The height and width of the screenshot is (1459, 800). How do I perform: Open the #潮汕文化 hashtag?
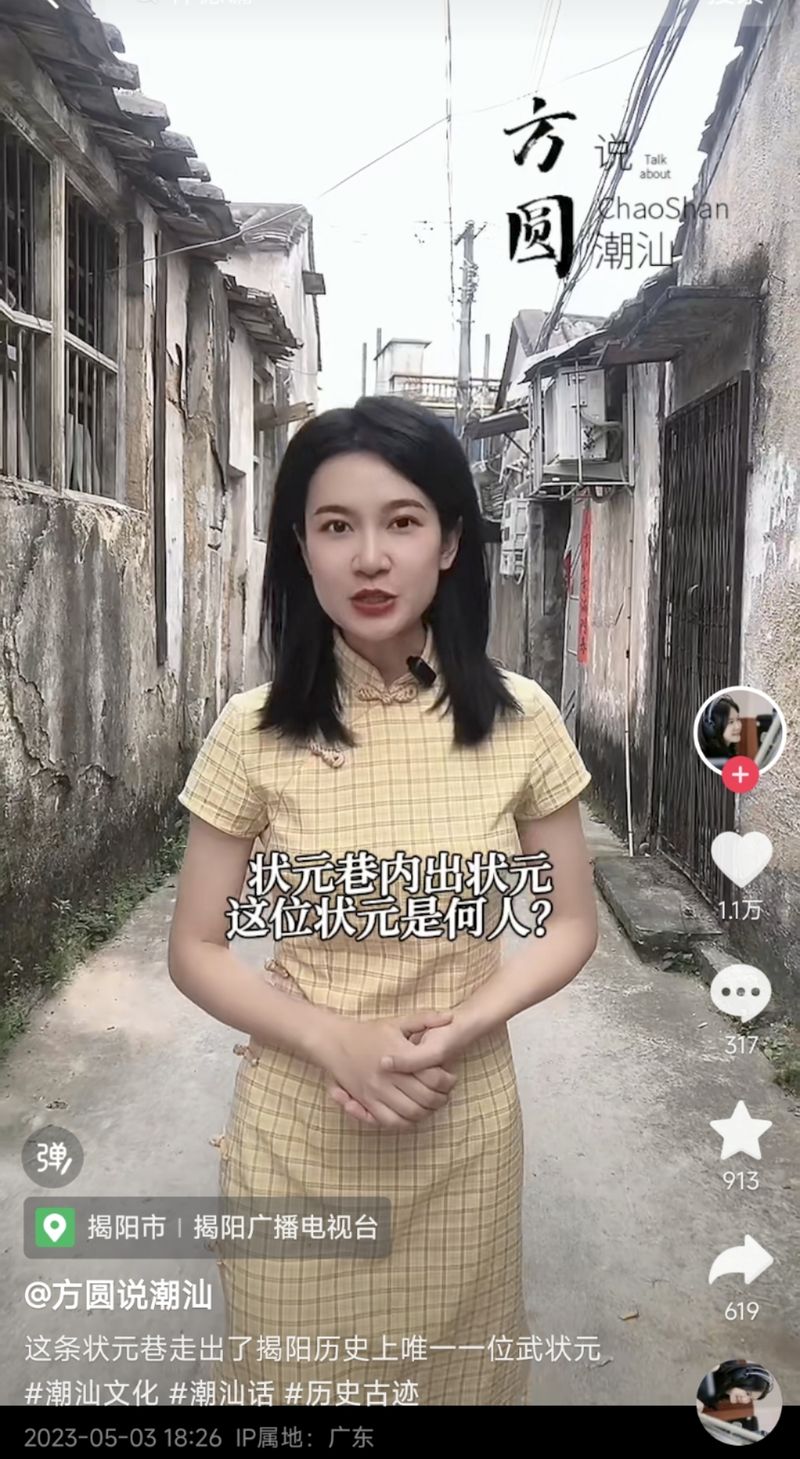[91, 1392]
